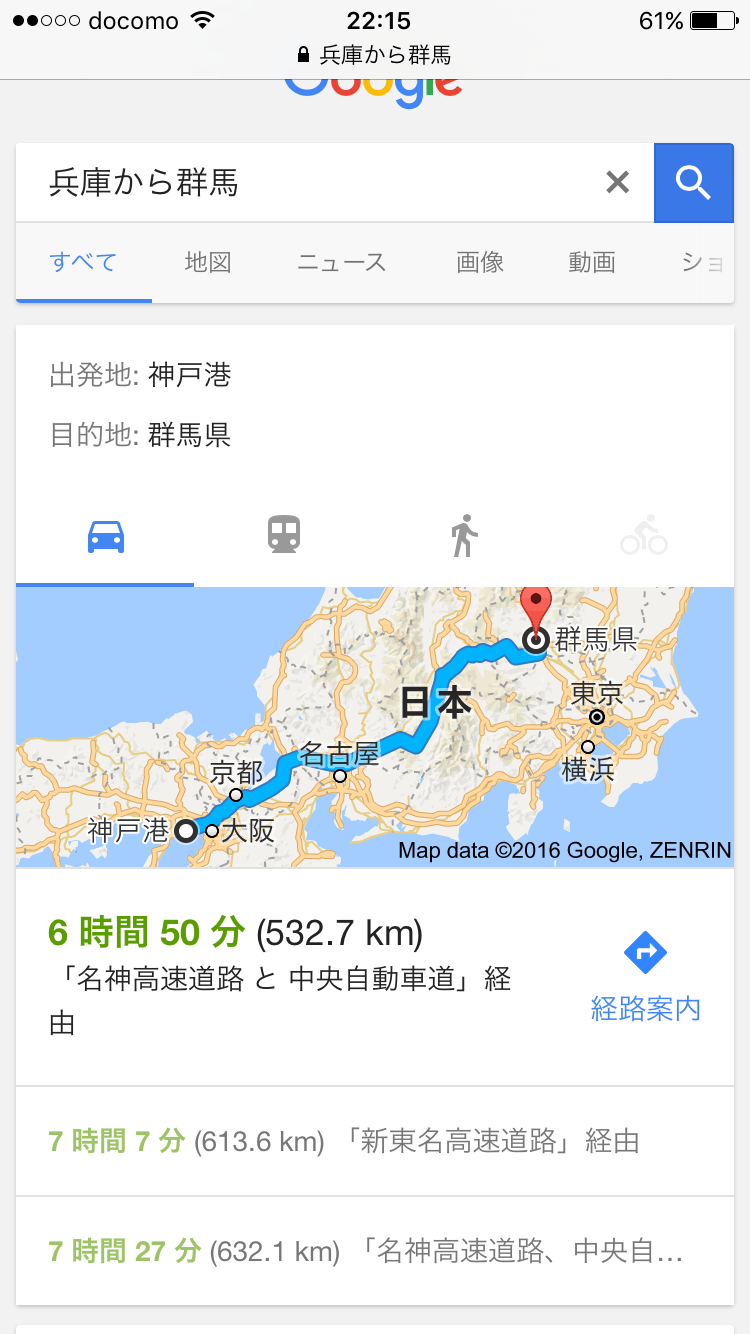The image size is (750, 1334).
Task: Open the route map preview
Action: coord(375,727)
